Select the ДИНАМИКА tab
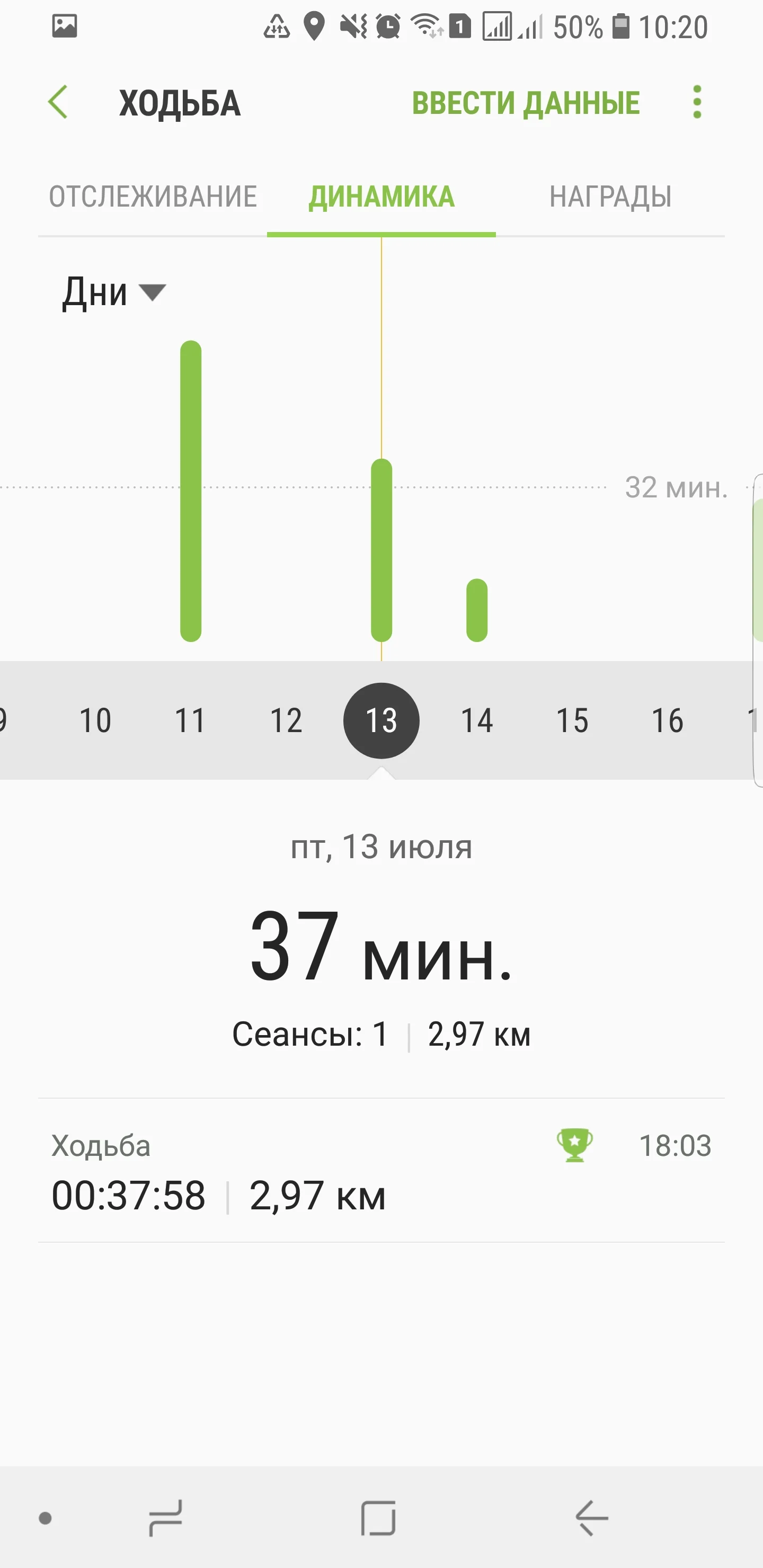This screenshot has width=763, height=1568. coord(381,197)
